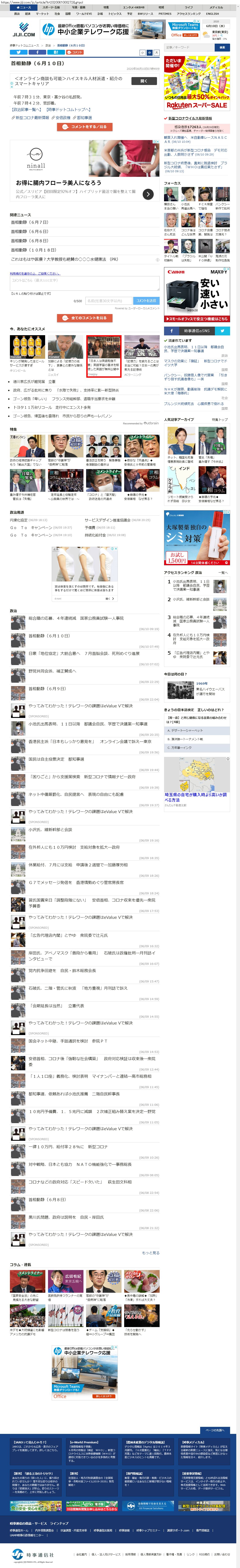Send comment with コメントを送信 button
Image resolution: width=240 pixels, height=1568 pixels.
(x=146, y=301)
